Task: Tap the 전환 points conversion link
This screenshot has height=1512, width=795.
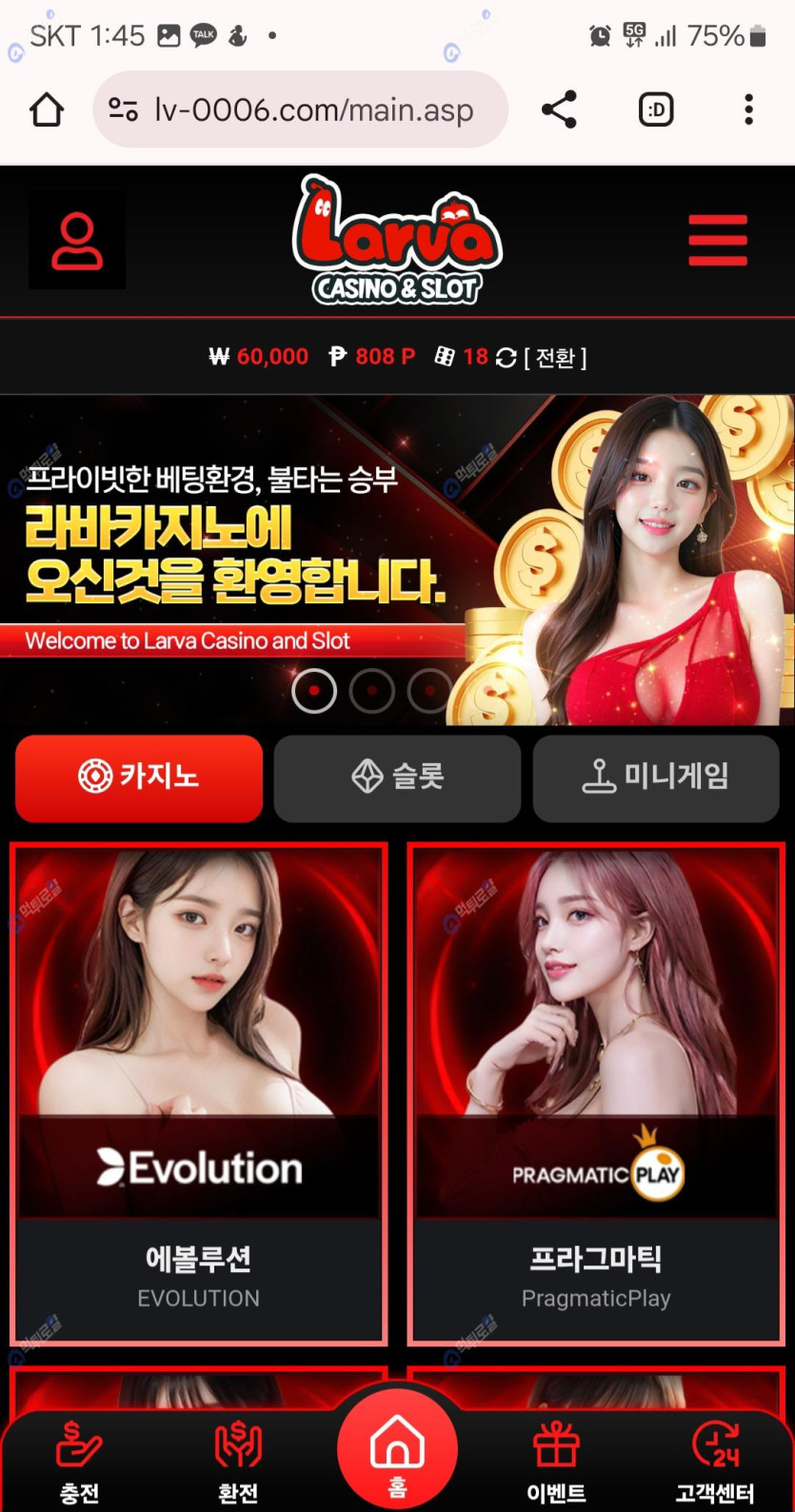Action: point(554,358)
